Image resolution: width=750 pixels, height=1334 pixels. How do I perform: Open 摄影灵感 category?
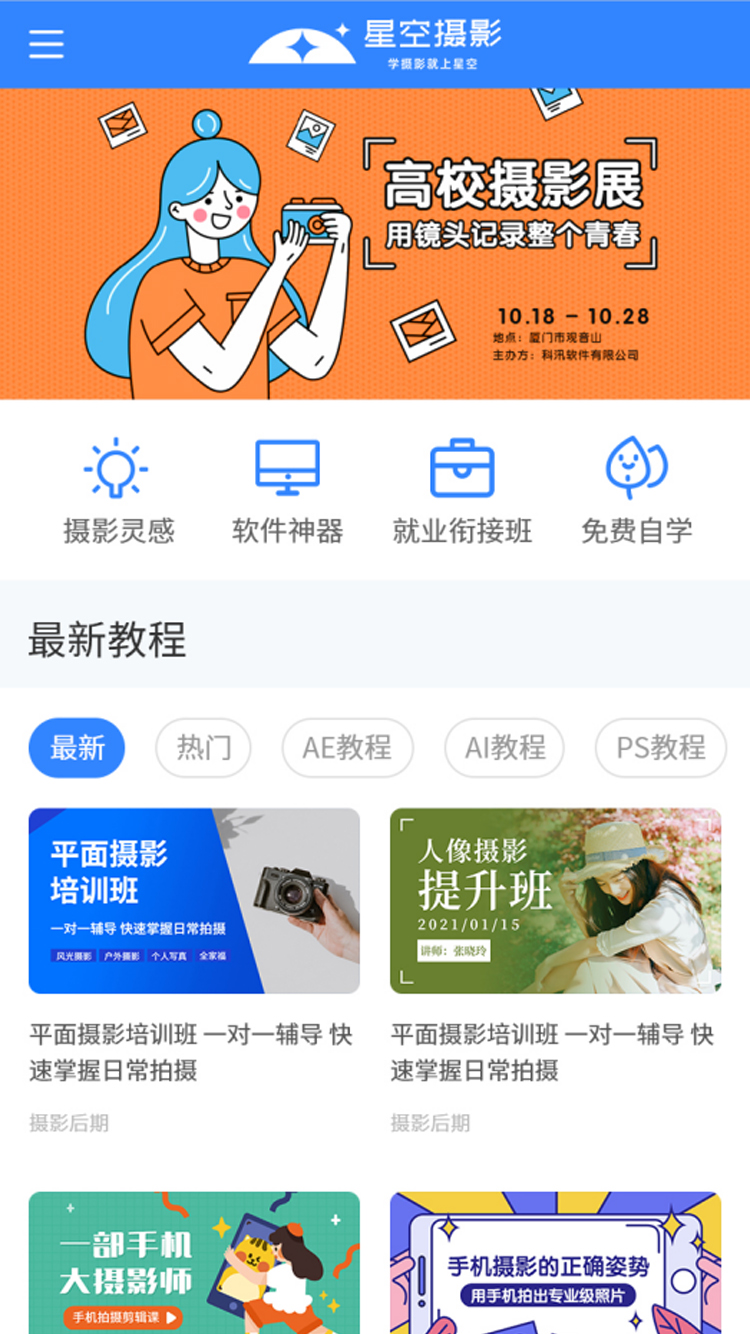pos(118,491)
